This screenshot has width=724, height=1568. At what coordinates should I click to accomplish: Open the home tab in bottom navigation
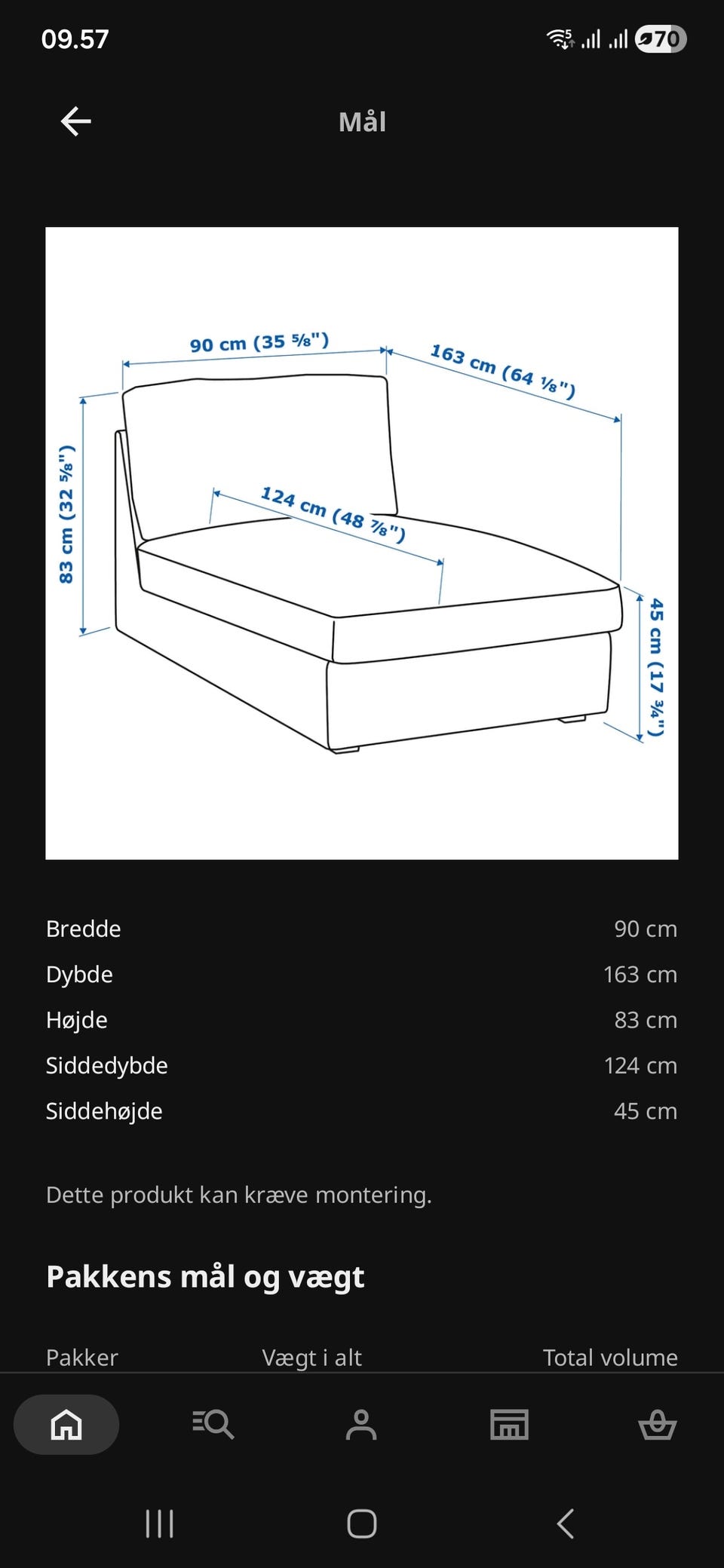tap(66, 1424)
